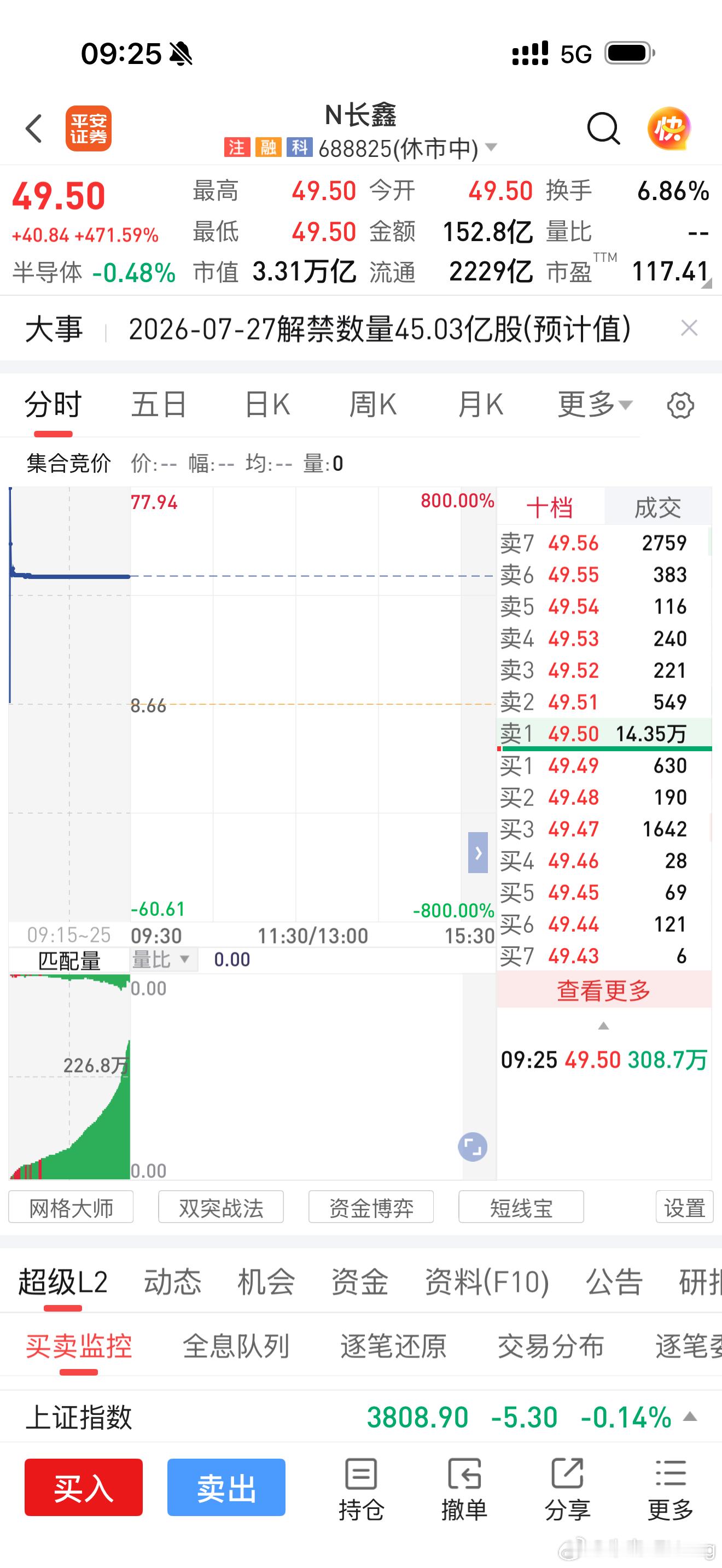Viewport: 722px width, 1568px height.
Task: Switch order book to 成交 tab
Action: [x=657, y=507]
